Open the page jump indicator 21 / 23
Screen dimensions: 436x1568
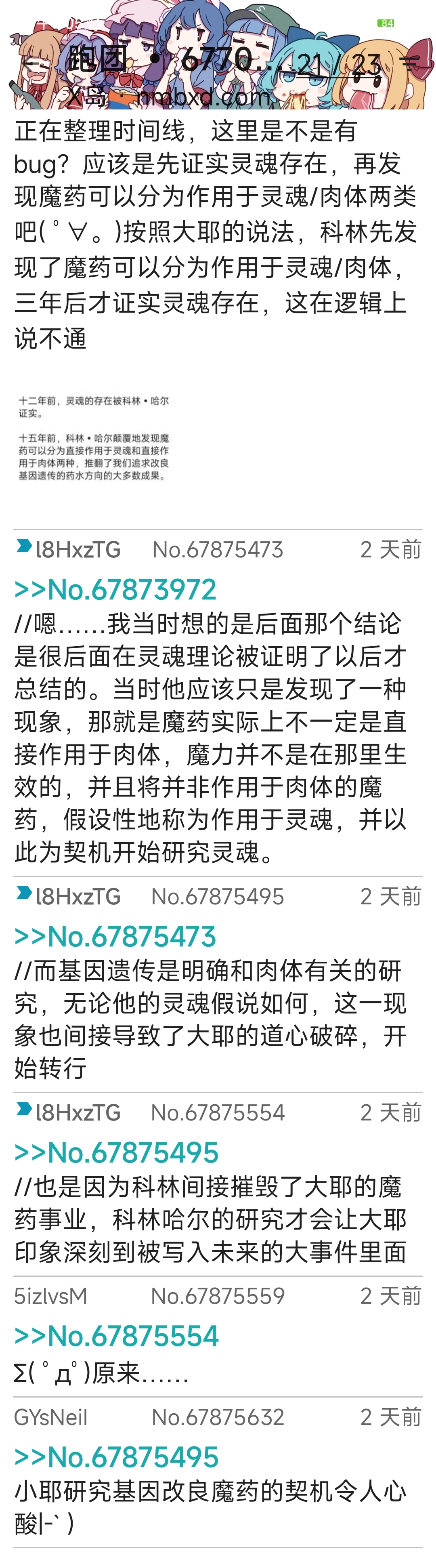coord(339,63)
